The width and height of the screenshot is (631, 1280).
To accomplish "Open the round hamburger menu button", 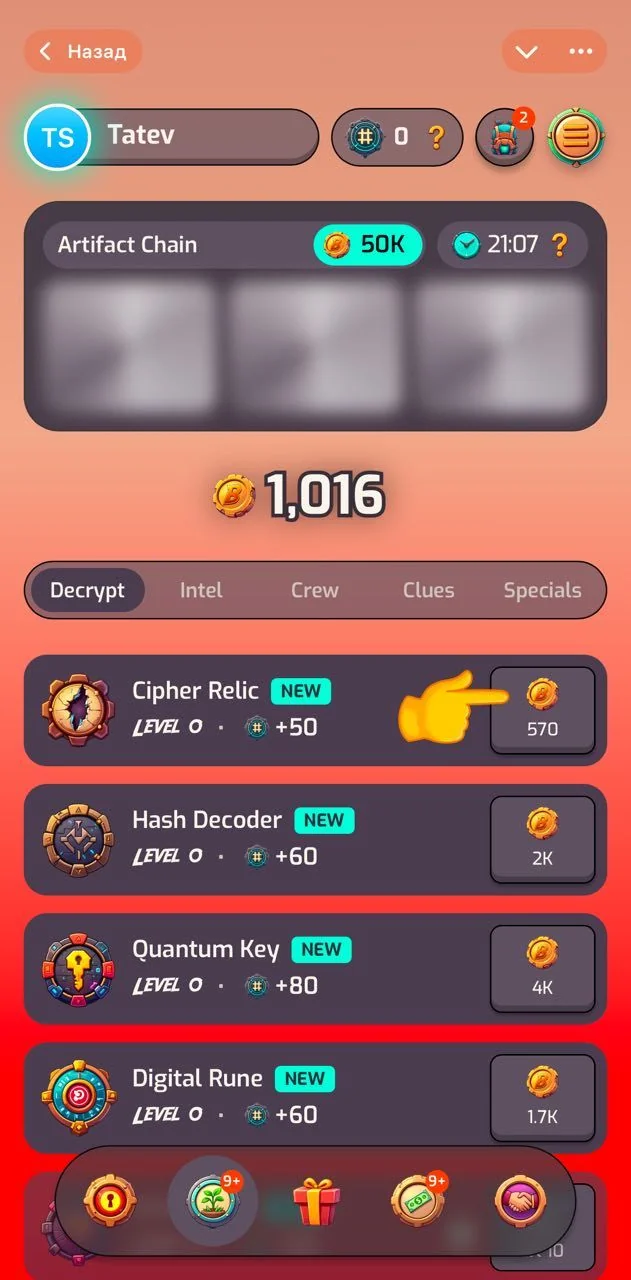I will (577, 136).
